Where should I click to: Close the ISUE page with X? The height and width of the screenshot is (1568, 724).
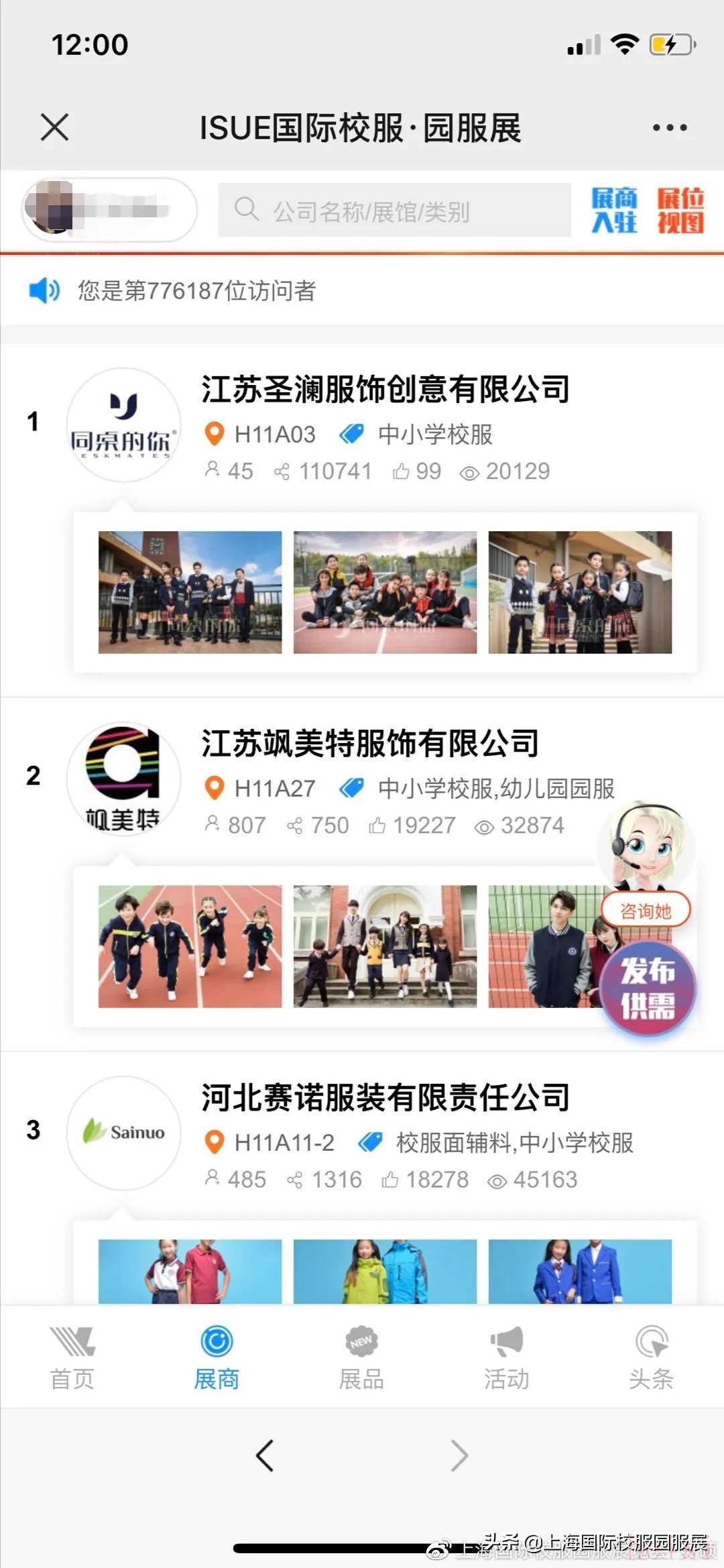(x=54, y=127)
